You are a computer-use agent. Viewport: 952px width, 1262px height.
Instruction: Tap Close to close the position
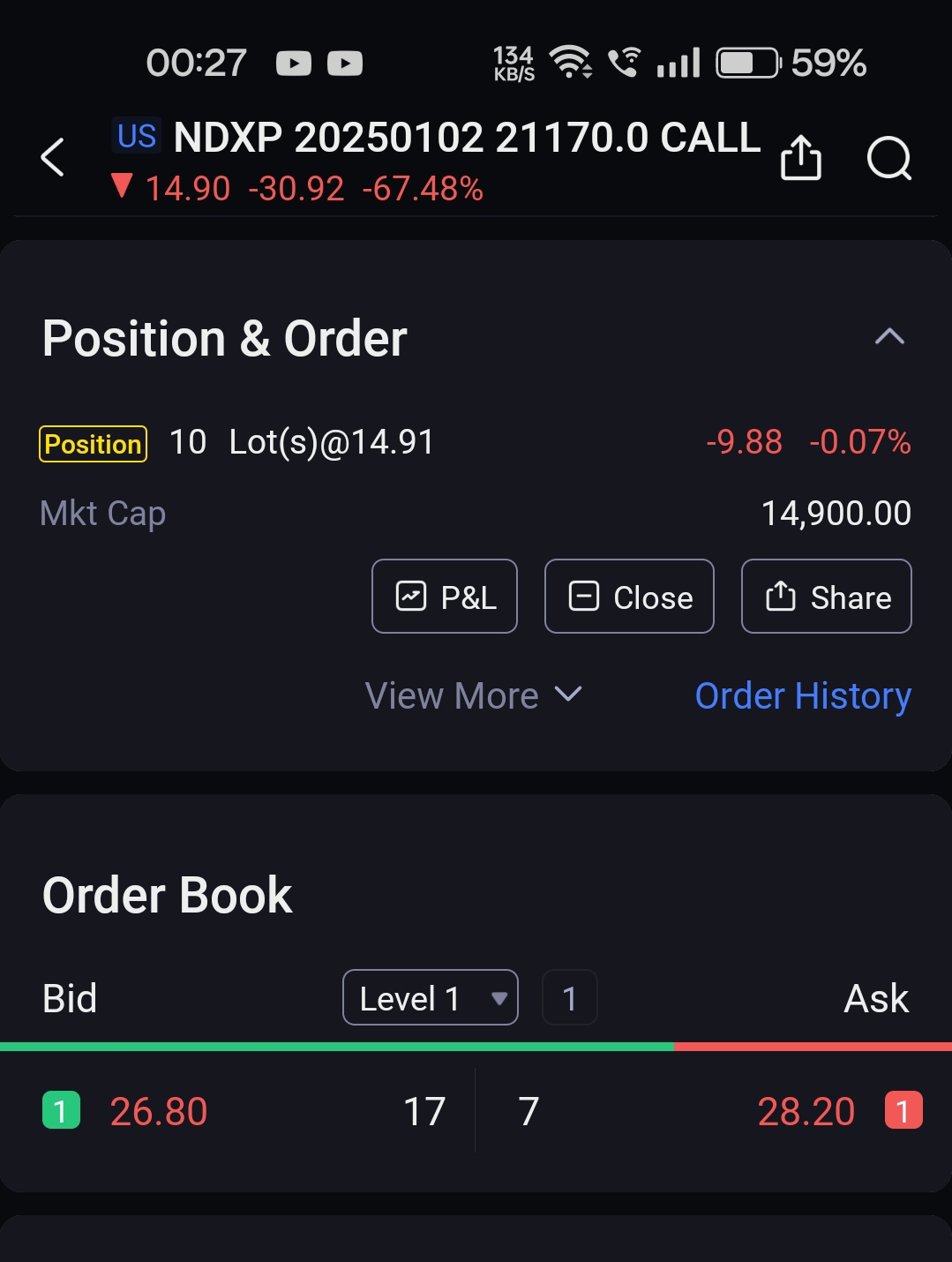coord(629,597)
